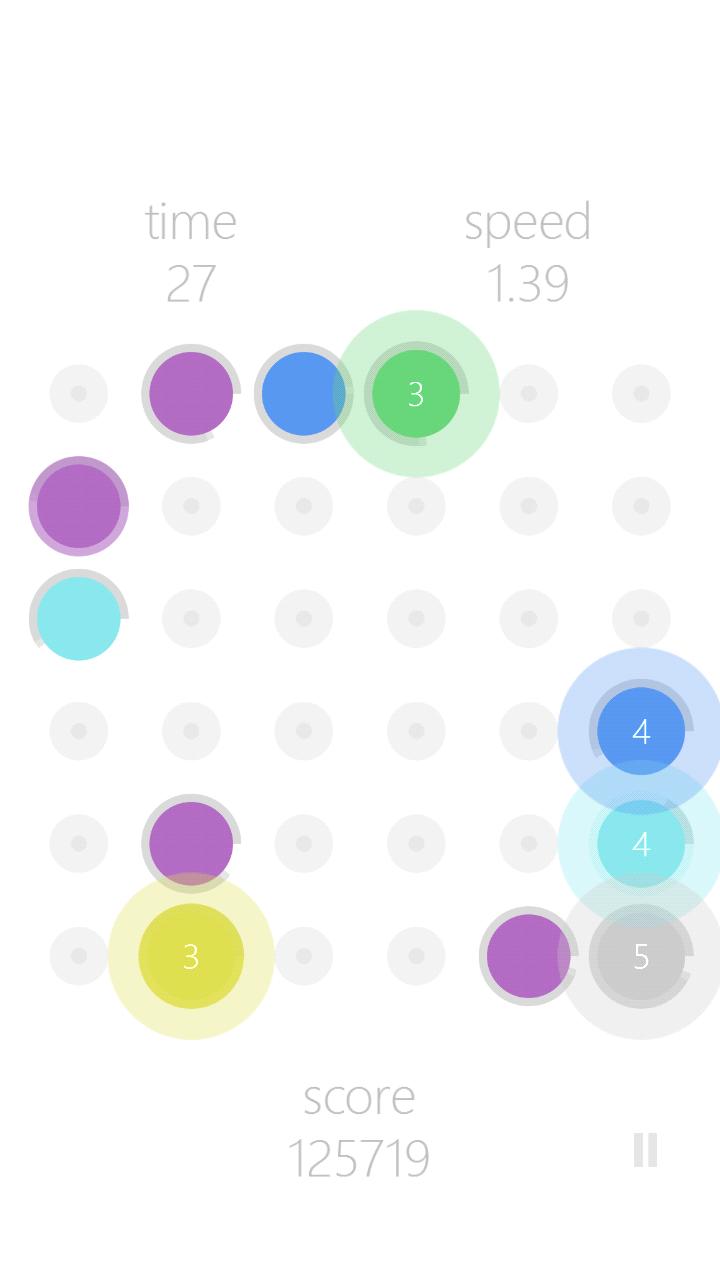Tap the purple dot above the cyan dot
Image resolution: width=720 pixels, height=1280 pixels.
[78, 506]
